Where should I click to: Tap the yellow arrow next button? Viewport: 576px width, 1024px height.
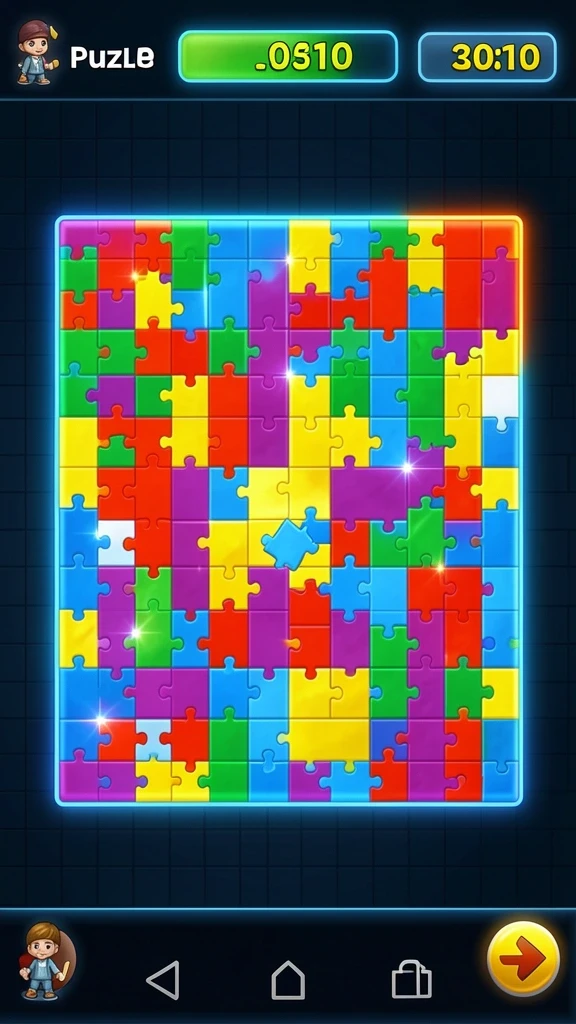click(x=524, y=958)
